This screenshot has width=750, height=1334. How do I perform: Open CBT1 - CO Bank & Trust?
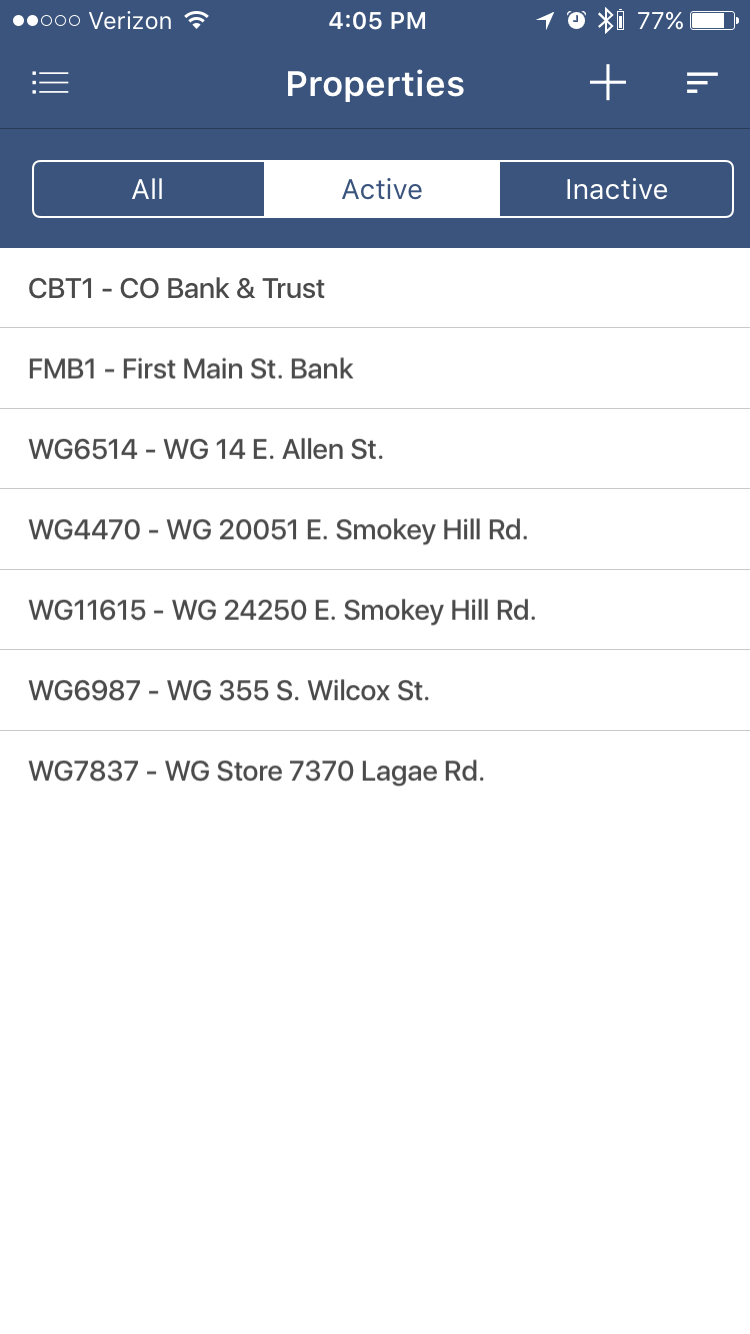point(375,288)
